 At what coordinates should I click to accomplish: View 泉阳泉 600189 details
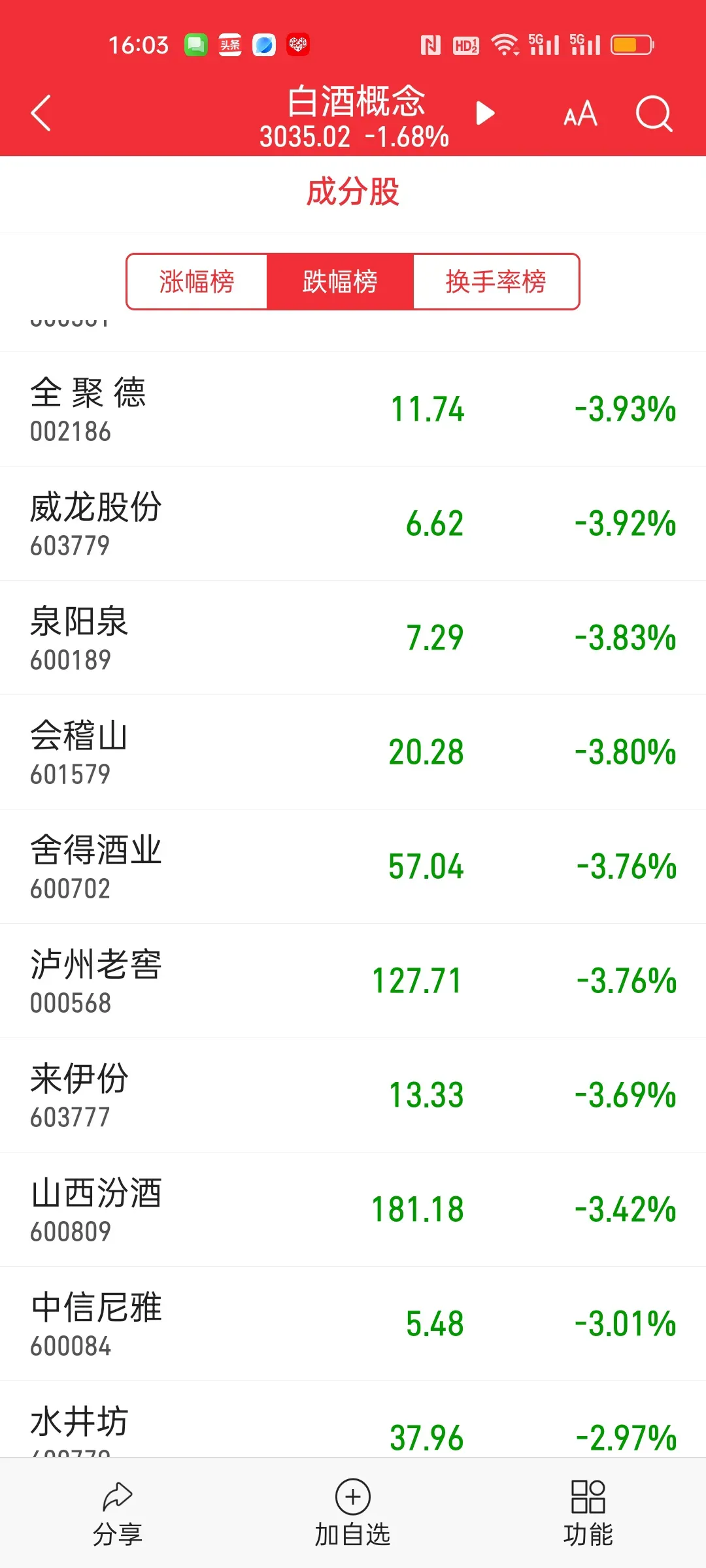(353, 638)
